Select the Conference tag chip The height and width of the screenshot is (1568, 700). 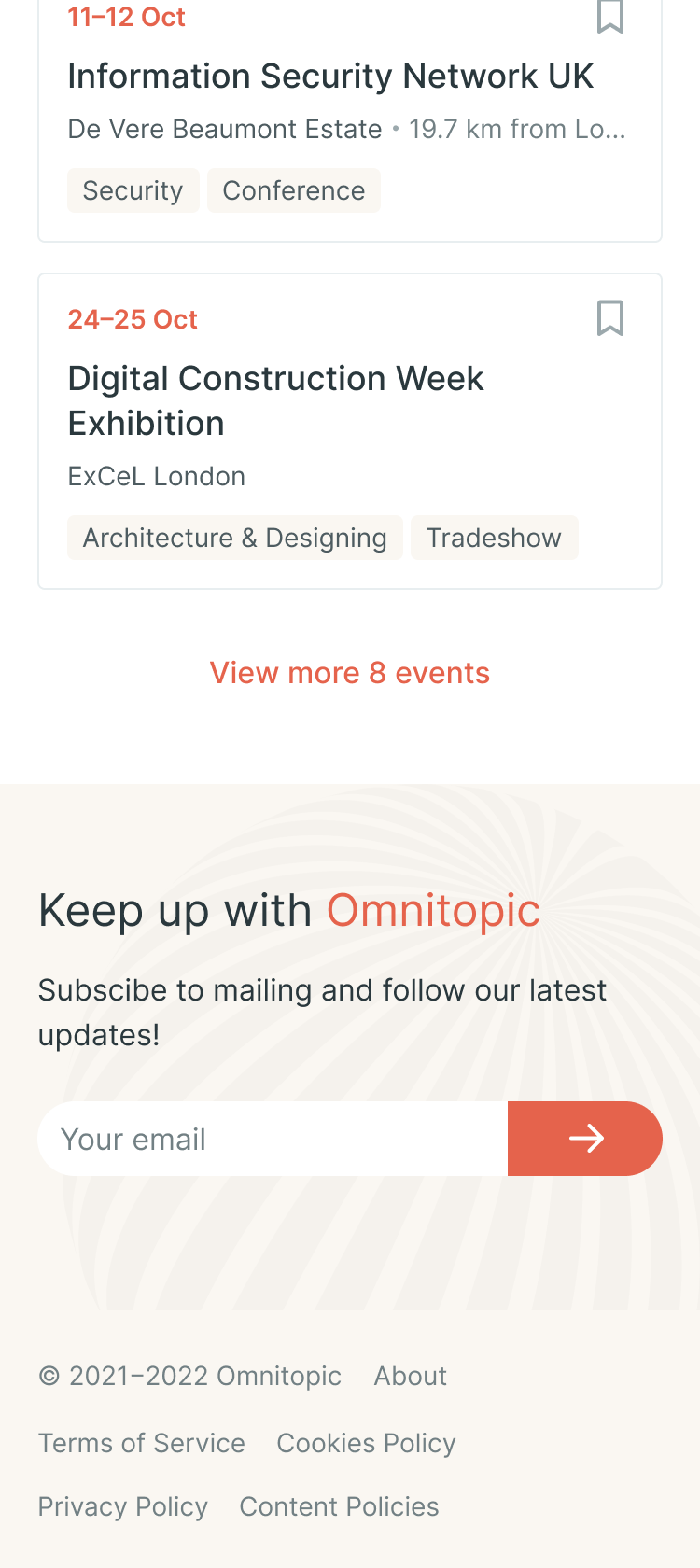294,190
